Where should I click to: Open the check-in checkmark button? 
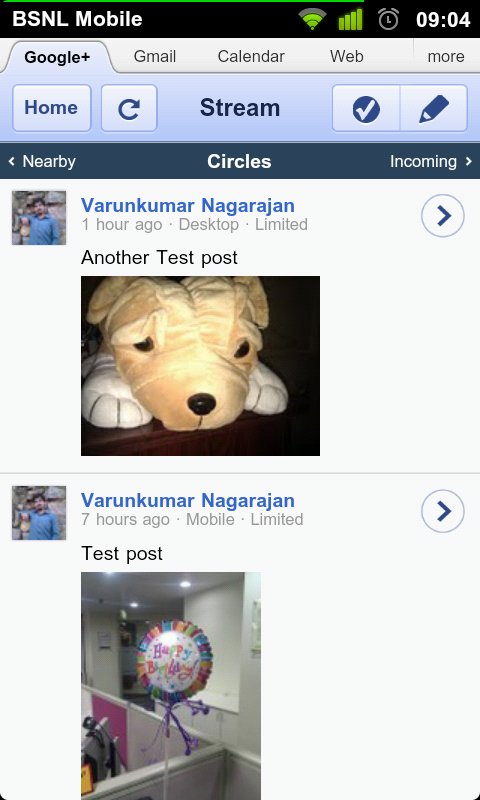point(366,108)
